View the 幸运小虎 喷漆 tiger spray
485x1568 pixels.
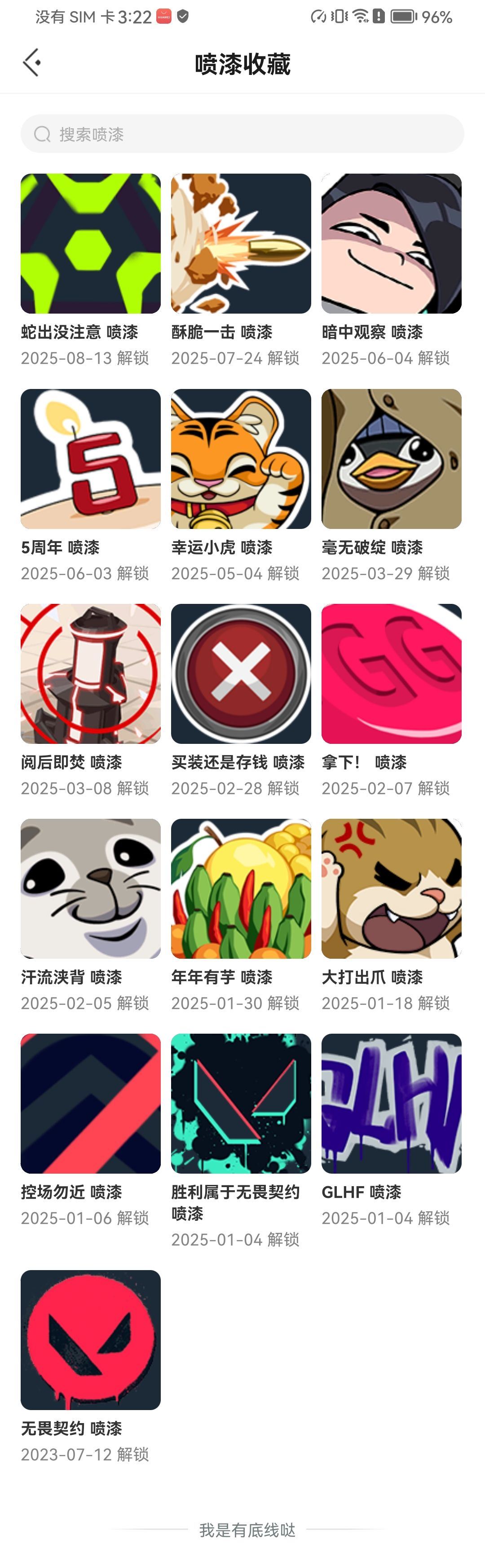[241, 459]
